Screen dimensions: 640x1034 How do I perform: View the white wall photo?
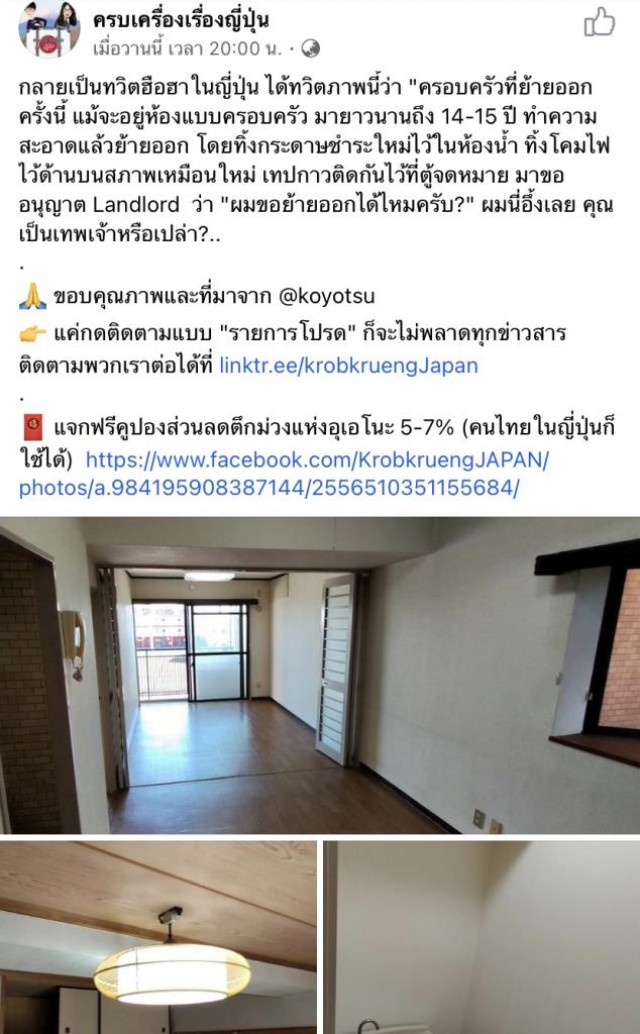click(x=481, y=937)
